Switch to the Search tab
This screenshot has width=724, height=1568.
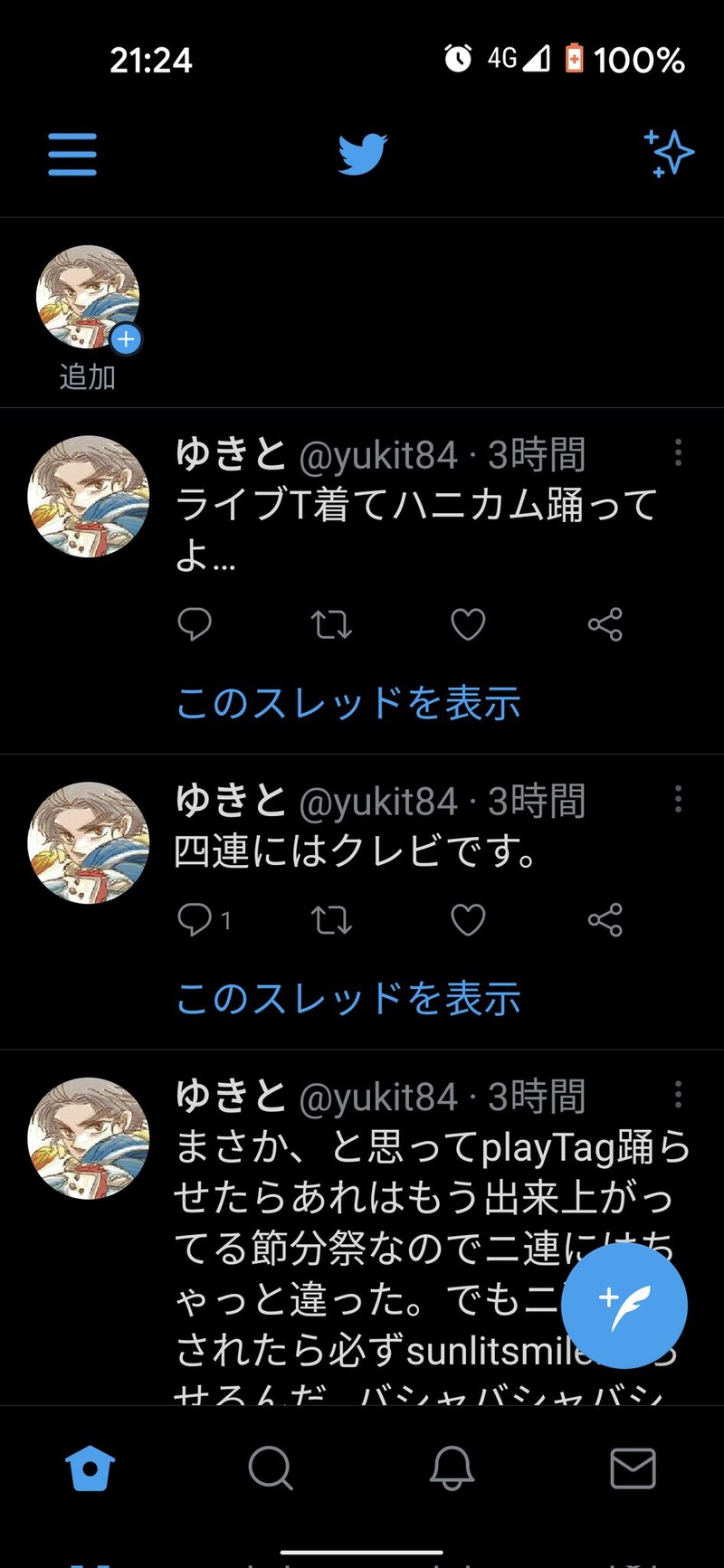click(271, 1468)
